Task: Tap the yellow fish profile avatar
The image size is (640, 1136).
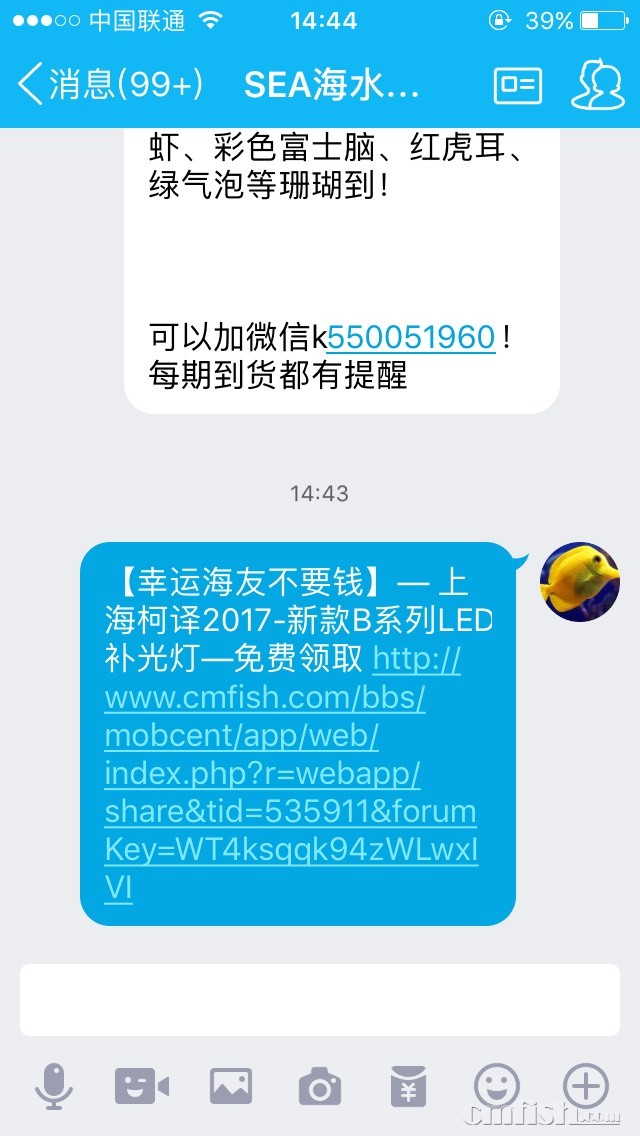Action: click(579, 582)
